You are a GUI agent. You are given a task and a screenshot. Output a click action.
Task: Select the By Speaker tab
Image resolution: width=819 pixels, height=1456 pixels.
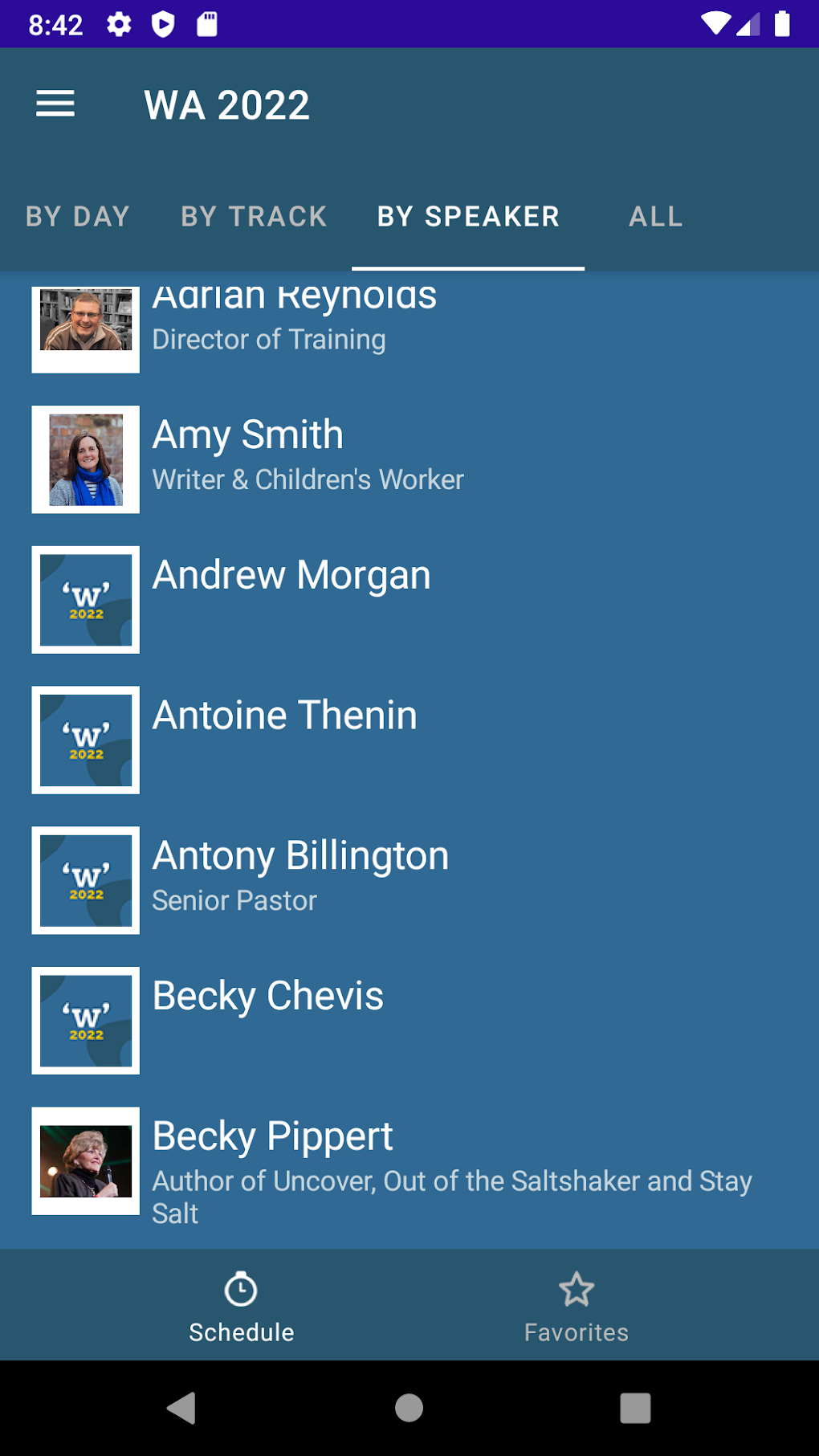point(468,216)
